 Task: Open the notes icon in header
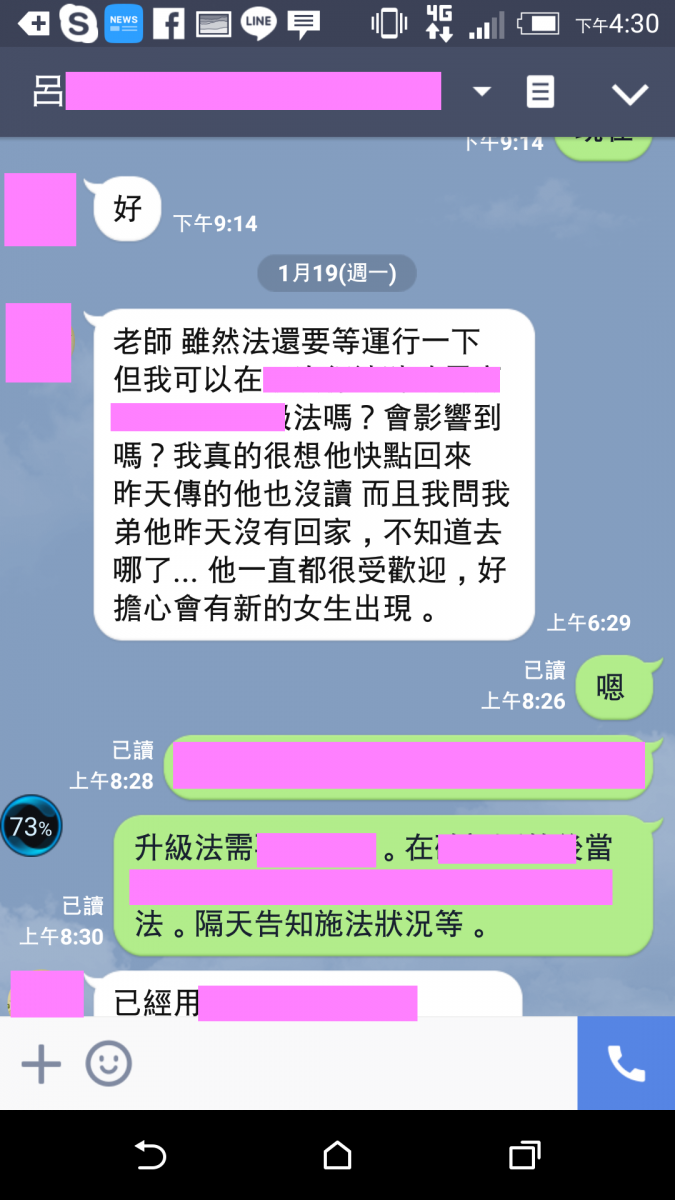click(540, 93)
